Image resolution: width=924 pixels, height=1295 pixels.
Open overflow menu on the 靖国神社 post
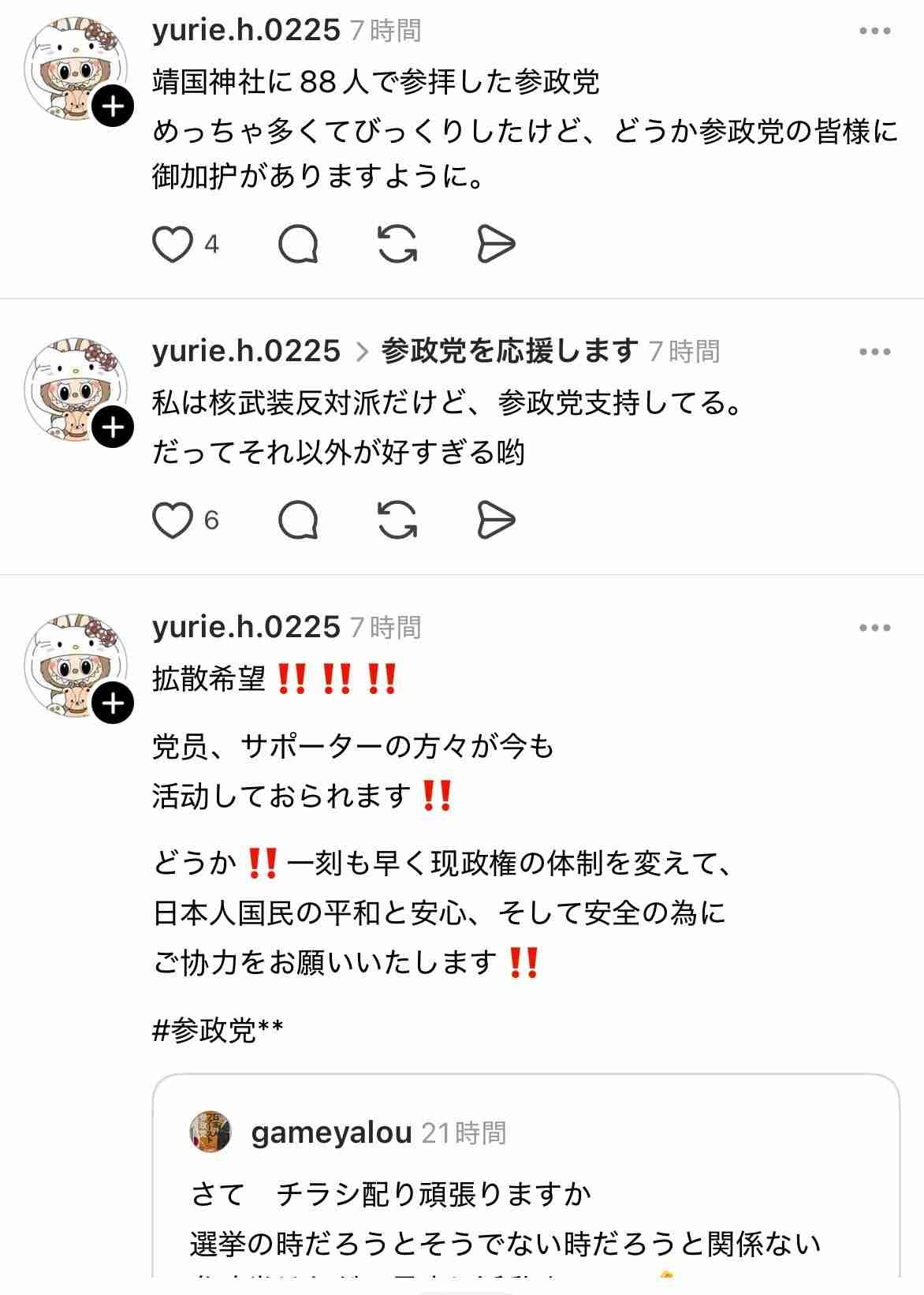(874, 32)
